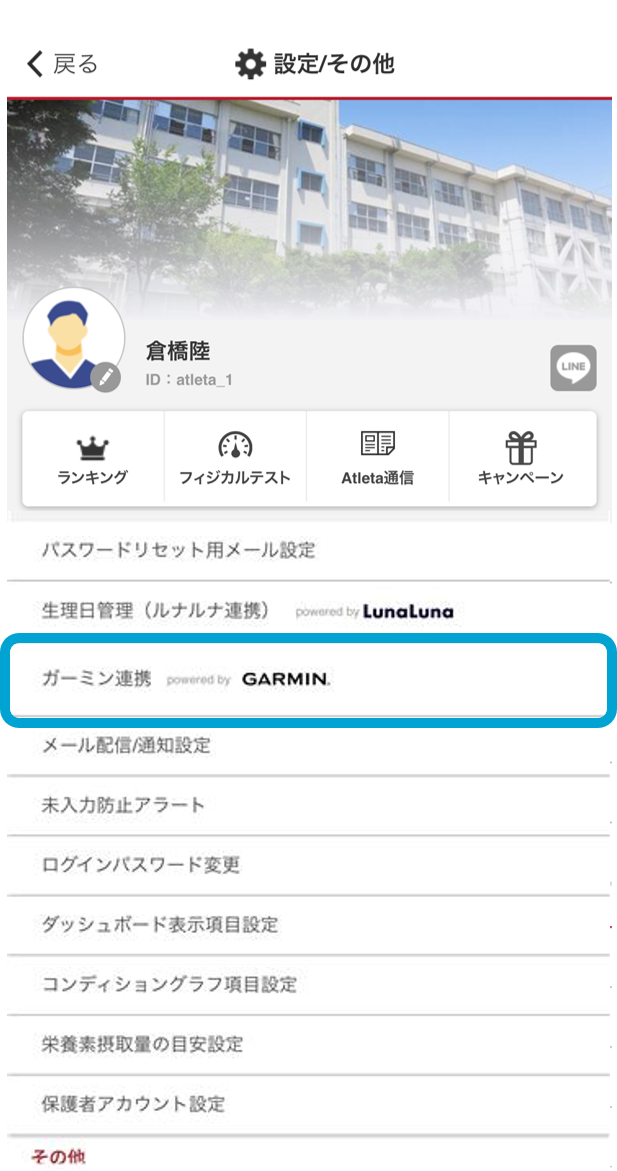Select ガーミン連携 row
The image size is (617, 1171).
coord(307,679)
